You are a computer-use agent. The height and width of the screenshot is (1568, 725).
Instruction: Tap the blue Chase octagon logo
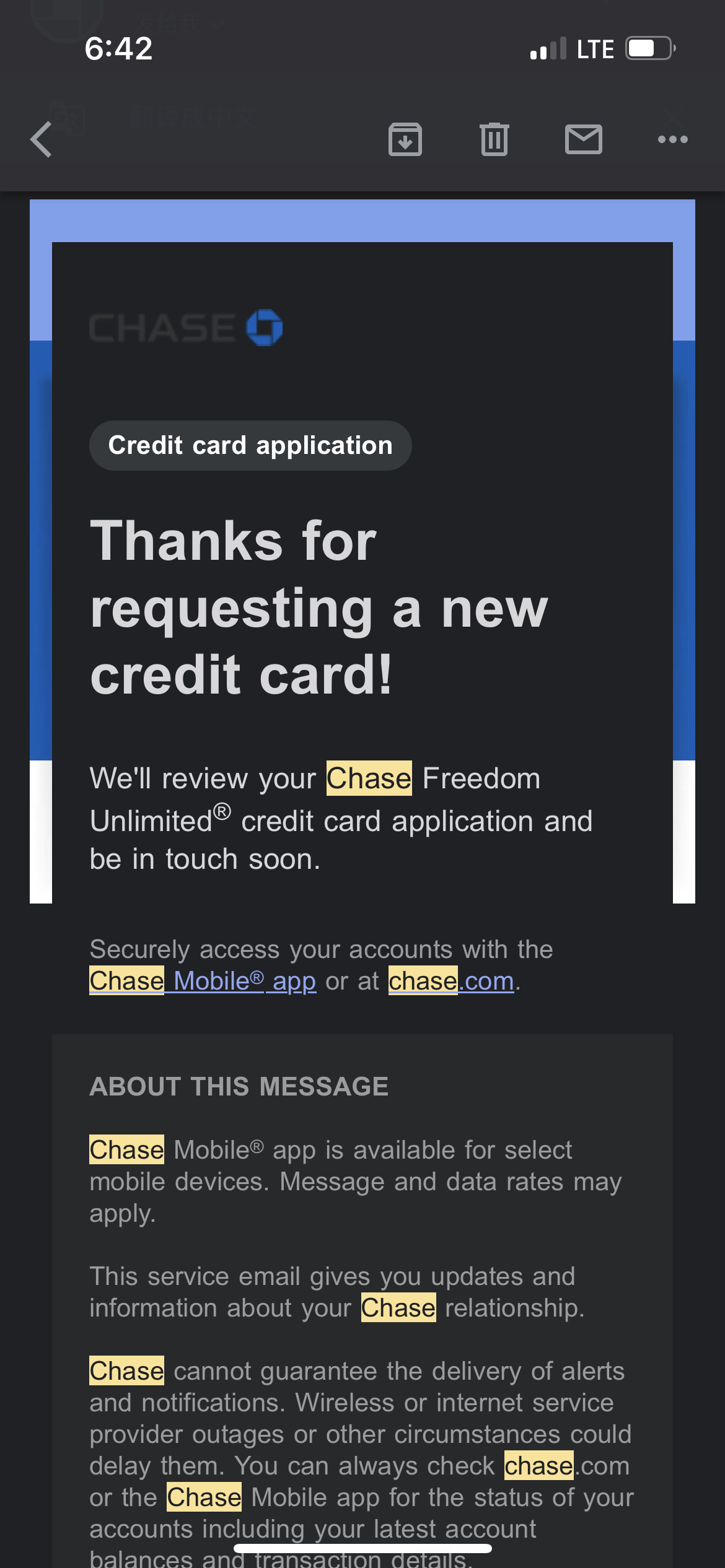click(x=265, y=327)
